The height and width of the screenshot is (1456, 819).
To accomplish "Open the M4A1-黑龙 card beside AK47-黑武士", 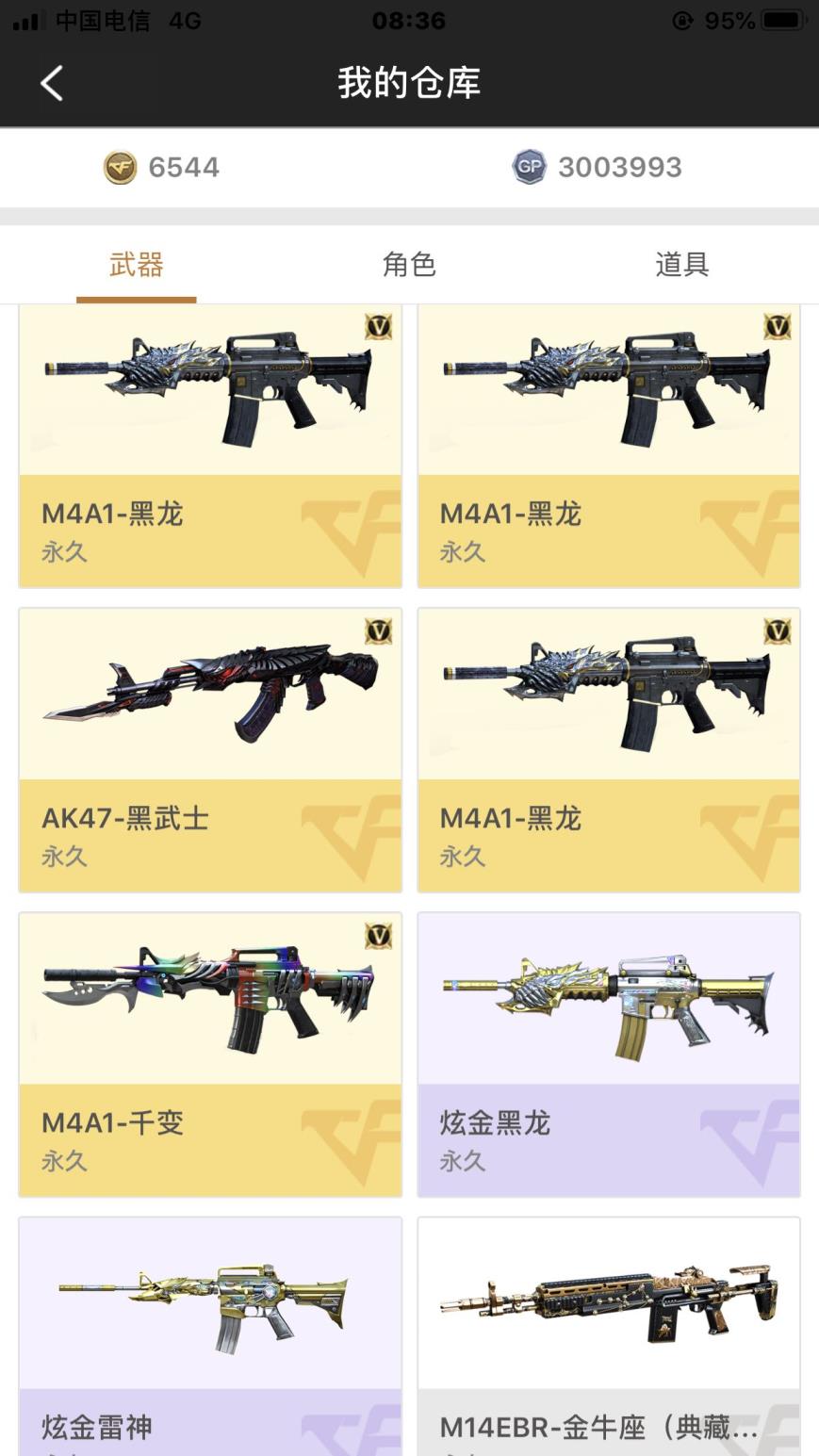I will pyautogui.click(x=609, y=749).
